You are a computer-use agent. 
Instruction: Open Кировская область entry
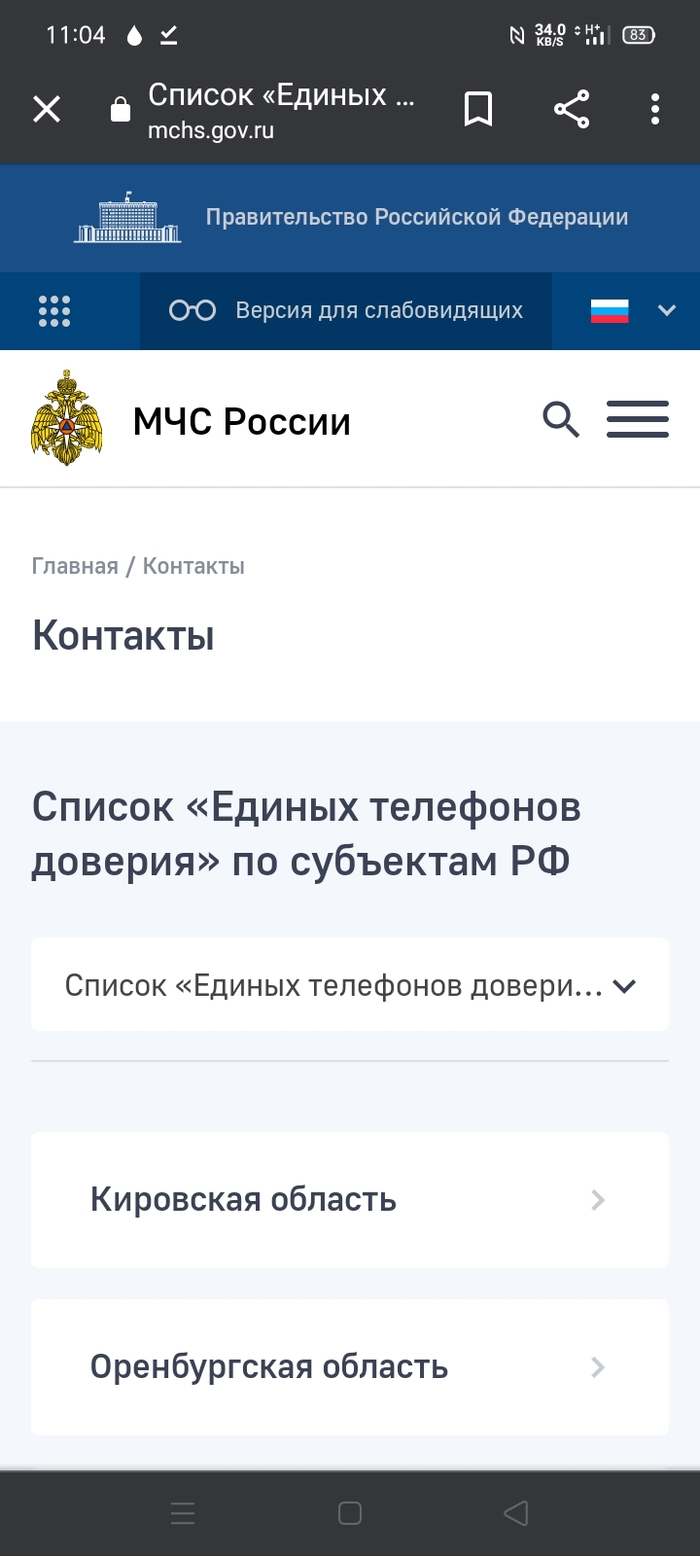click(349, 1199)
